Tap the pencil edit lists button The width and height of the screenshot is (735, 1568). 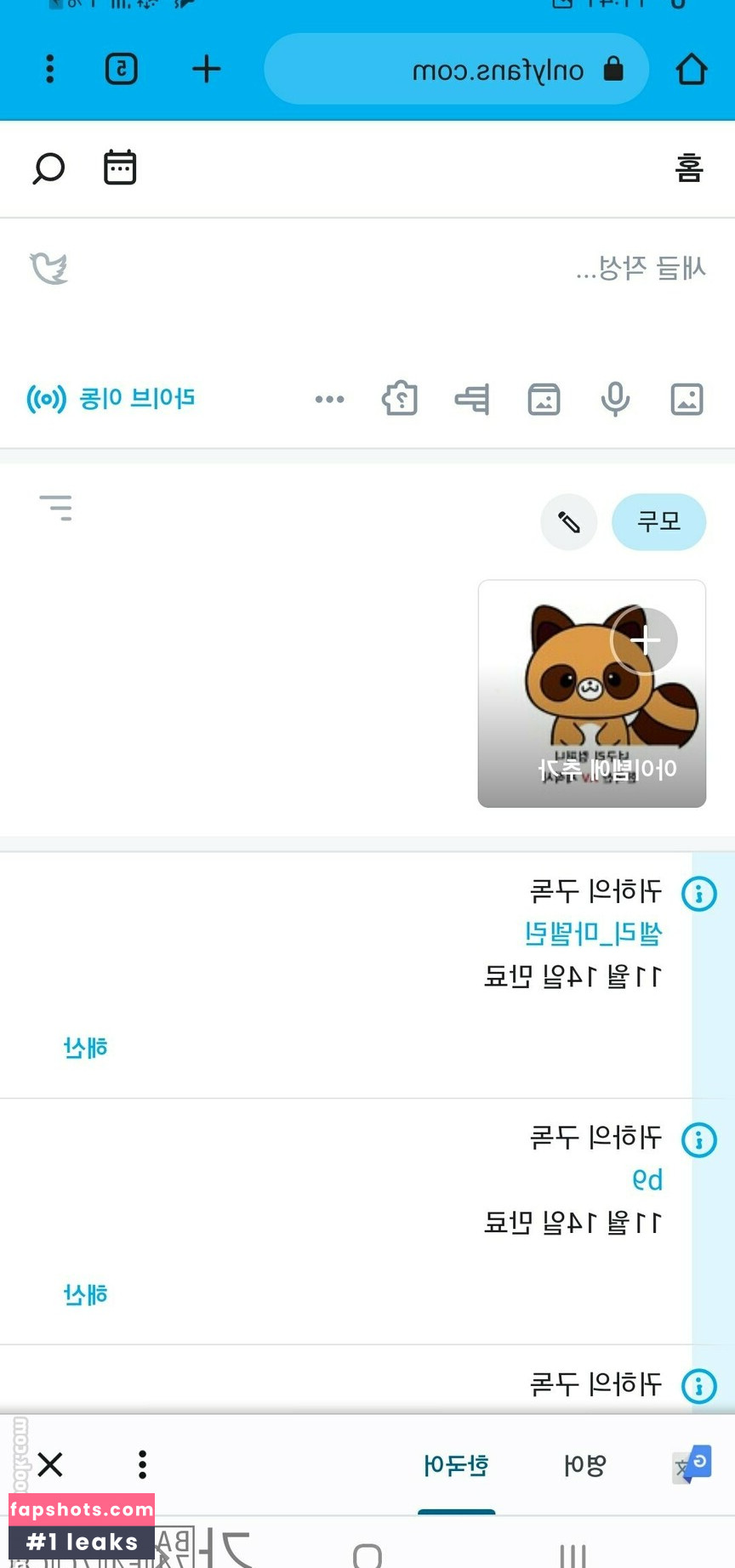coord(568,522)
